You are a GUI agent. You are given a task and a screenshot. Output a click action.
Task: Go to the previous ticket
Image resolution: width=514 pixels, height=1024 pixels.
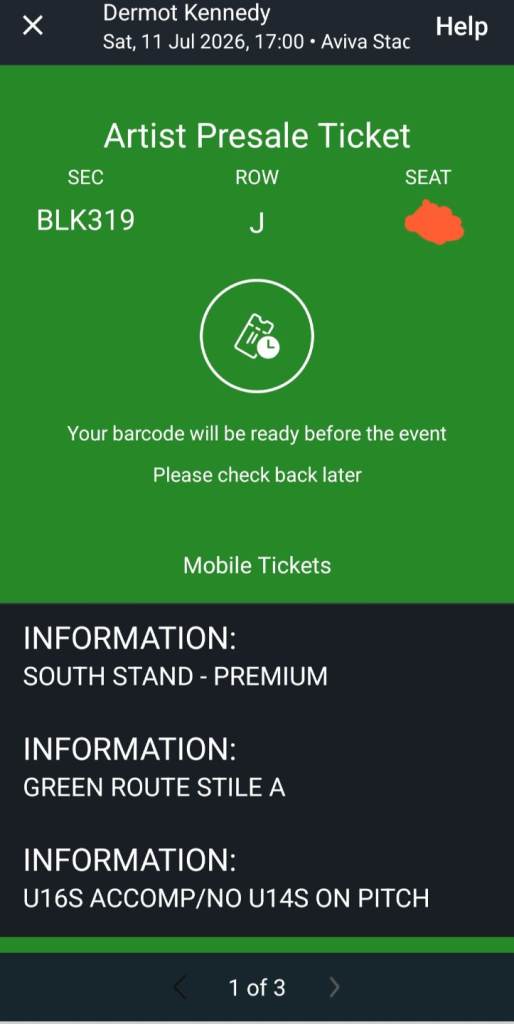[x=181, y=987]
